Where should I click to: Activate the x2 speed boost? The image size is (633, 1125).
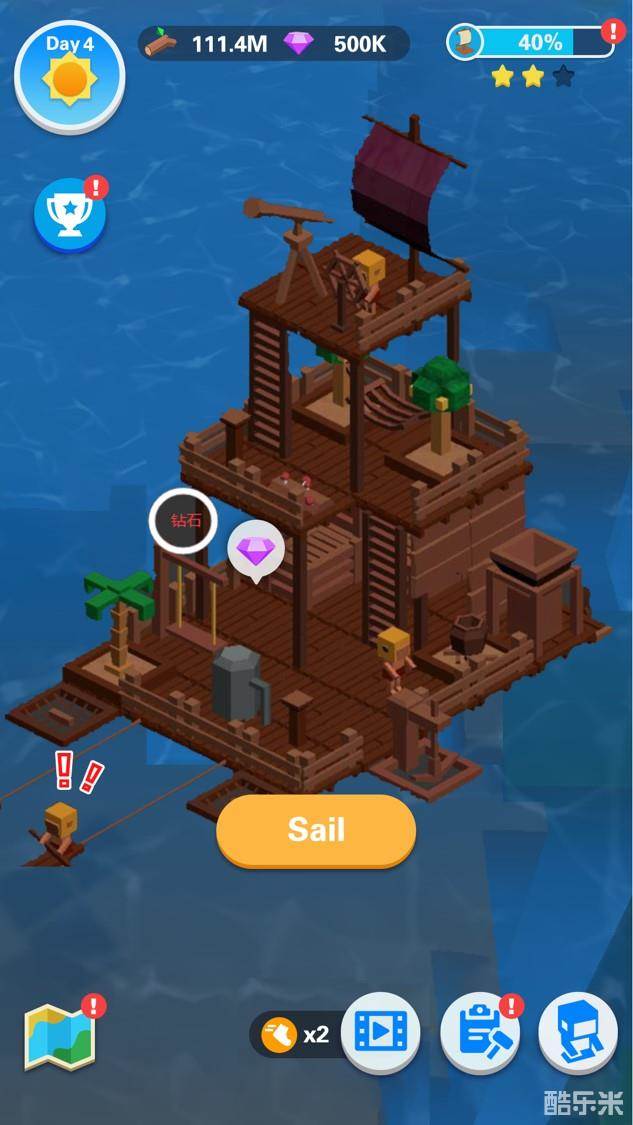coord(295,1034)
